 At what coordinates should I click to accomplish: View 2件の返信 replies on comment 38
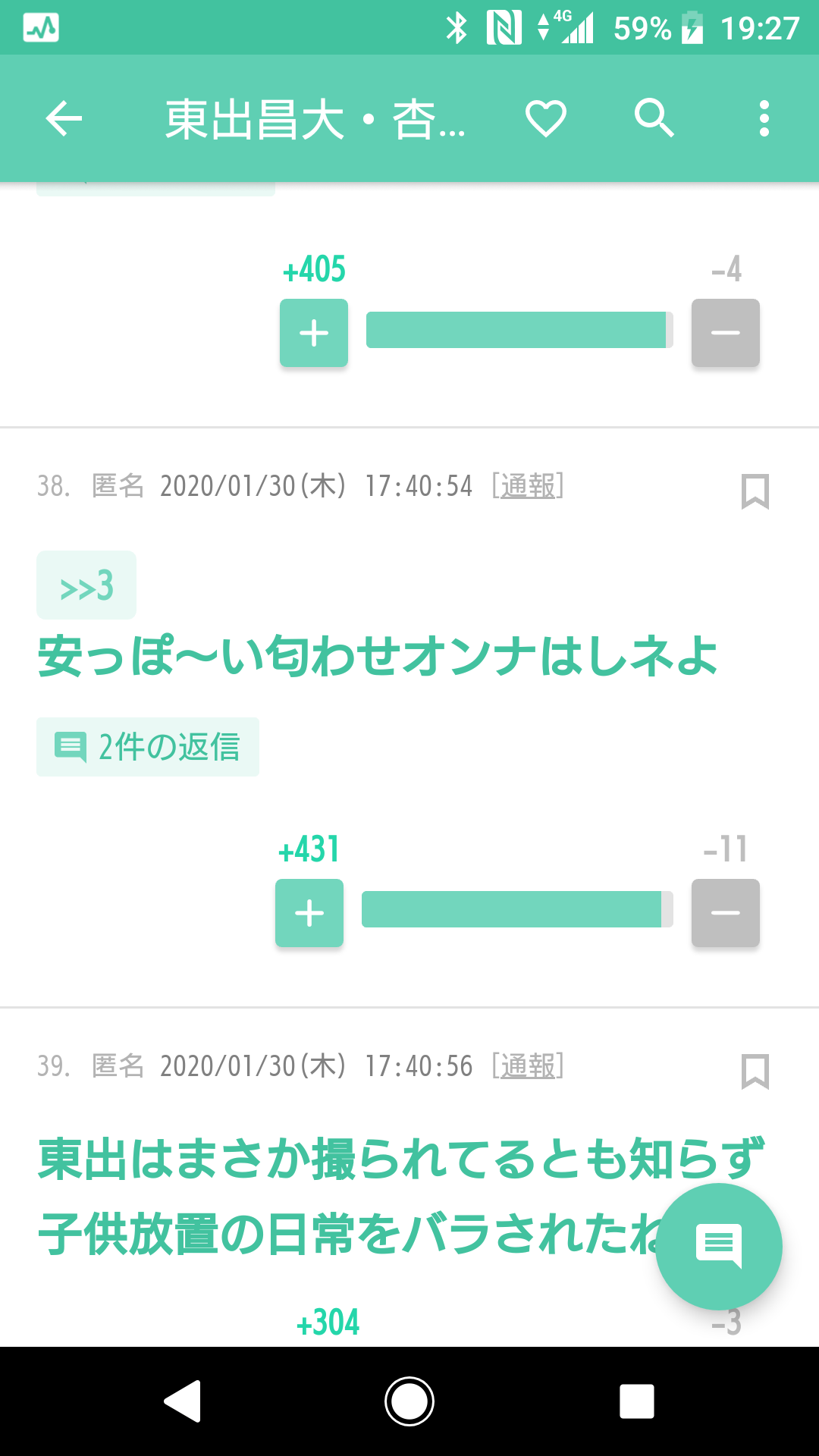coord(148,747)
